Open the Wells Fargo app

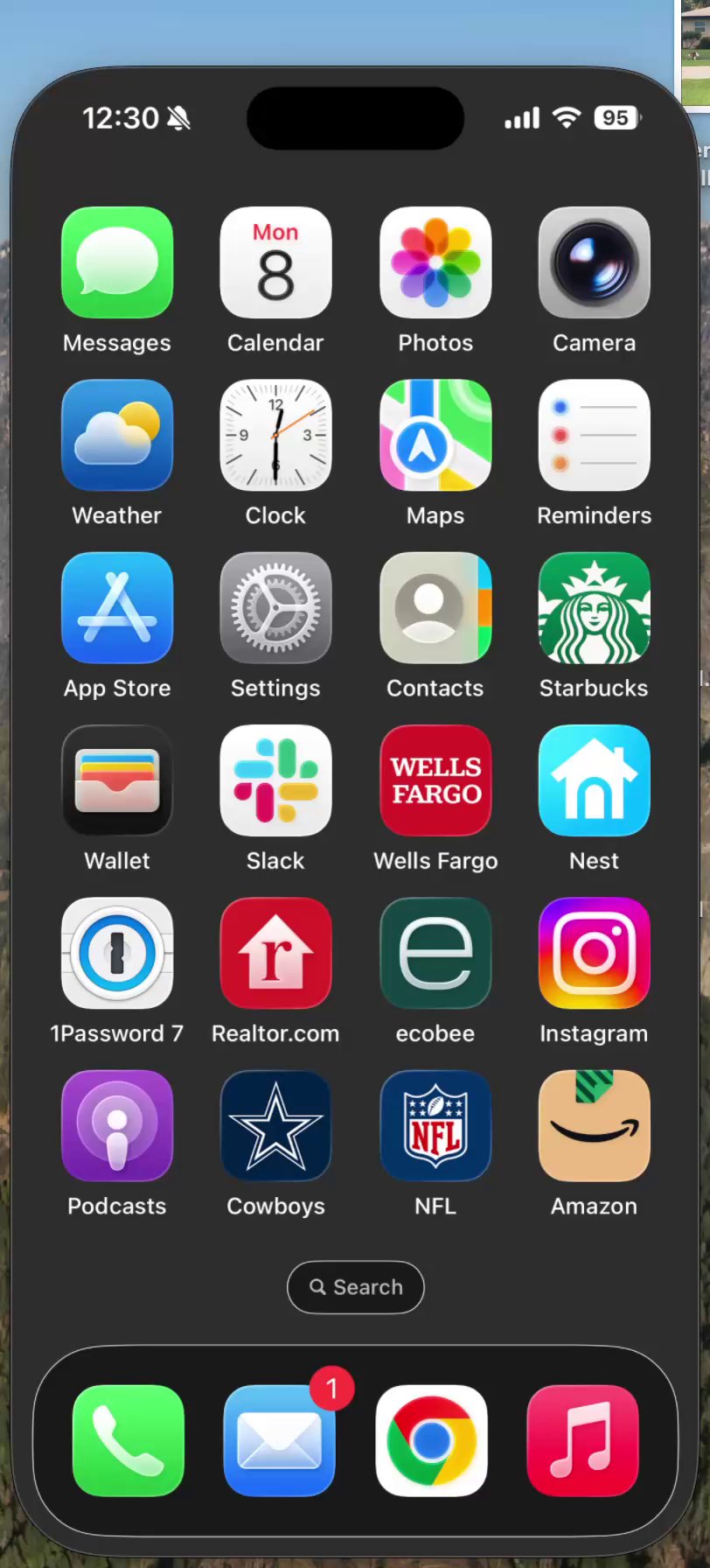pyautogui.click(x=435, y=780)
